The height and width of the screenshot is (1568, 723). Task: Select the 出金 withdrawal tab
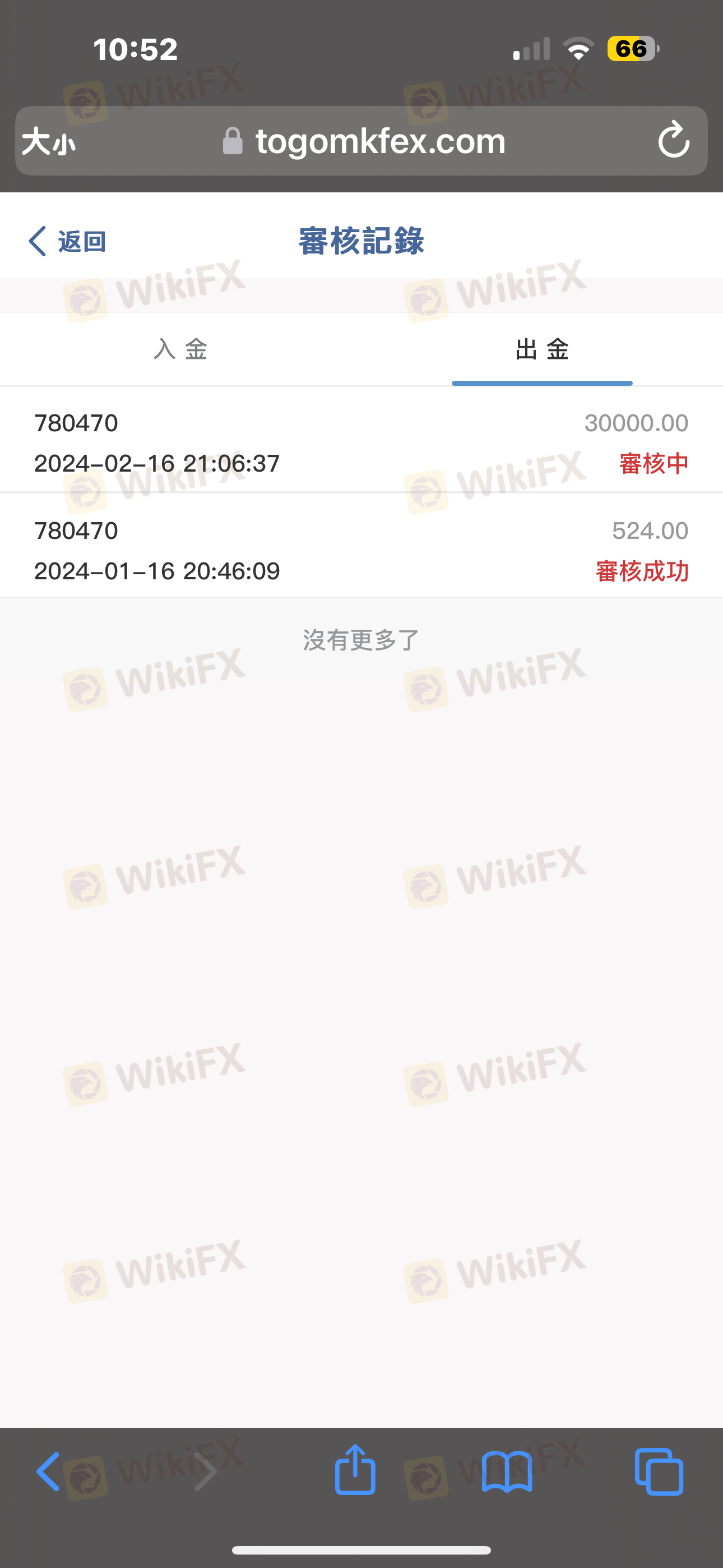tap(541, 349)
